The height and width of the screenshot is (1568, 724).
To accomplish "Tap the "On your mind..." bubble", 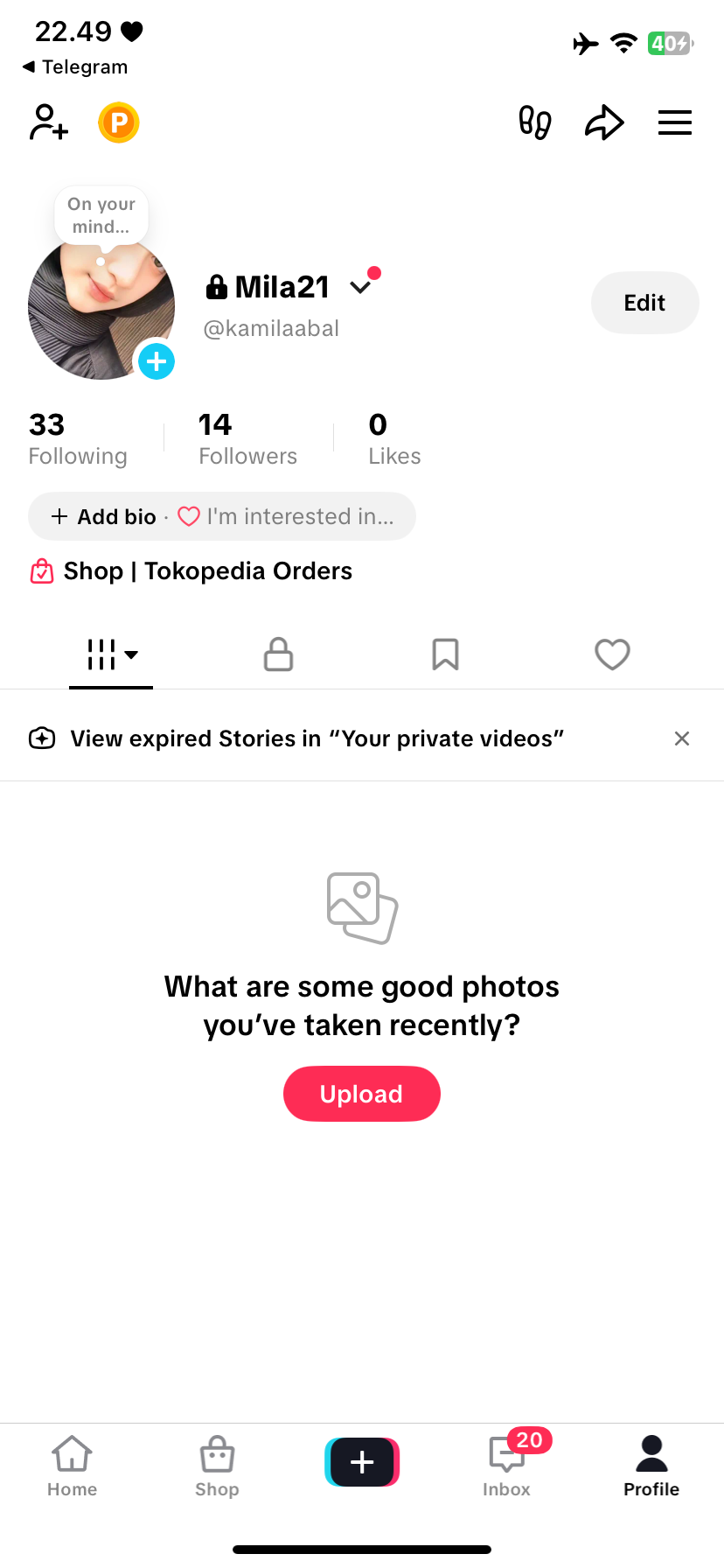I will (101, 215).
